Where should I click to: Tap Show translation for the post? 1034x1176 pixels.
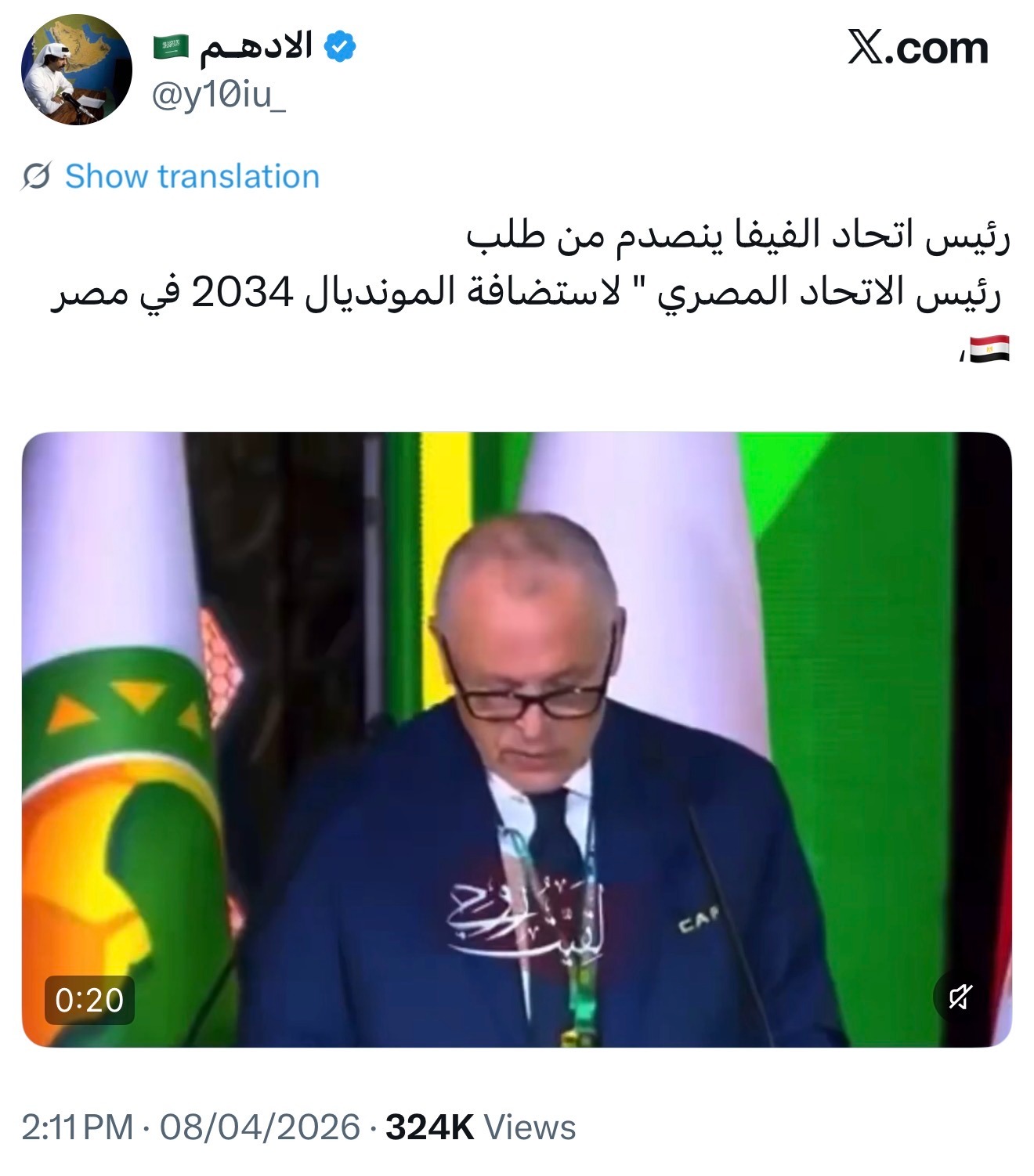point(191,176)
